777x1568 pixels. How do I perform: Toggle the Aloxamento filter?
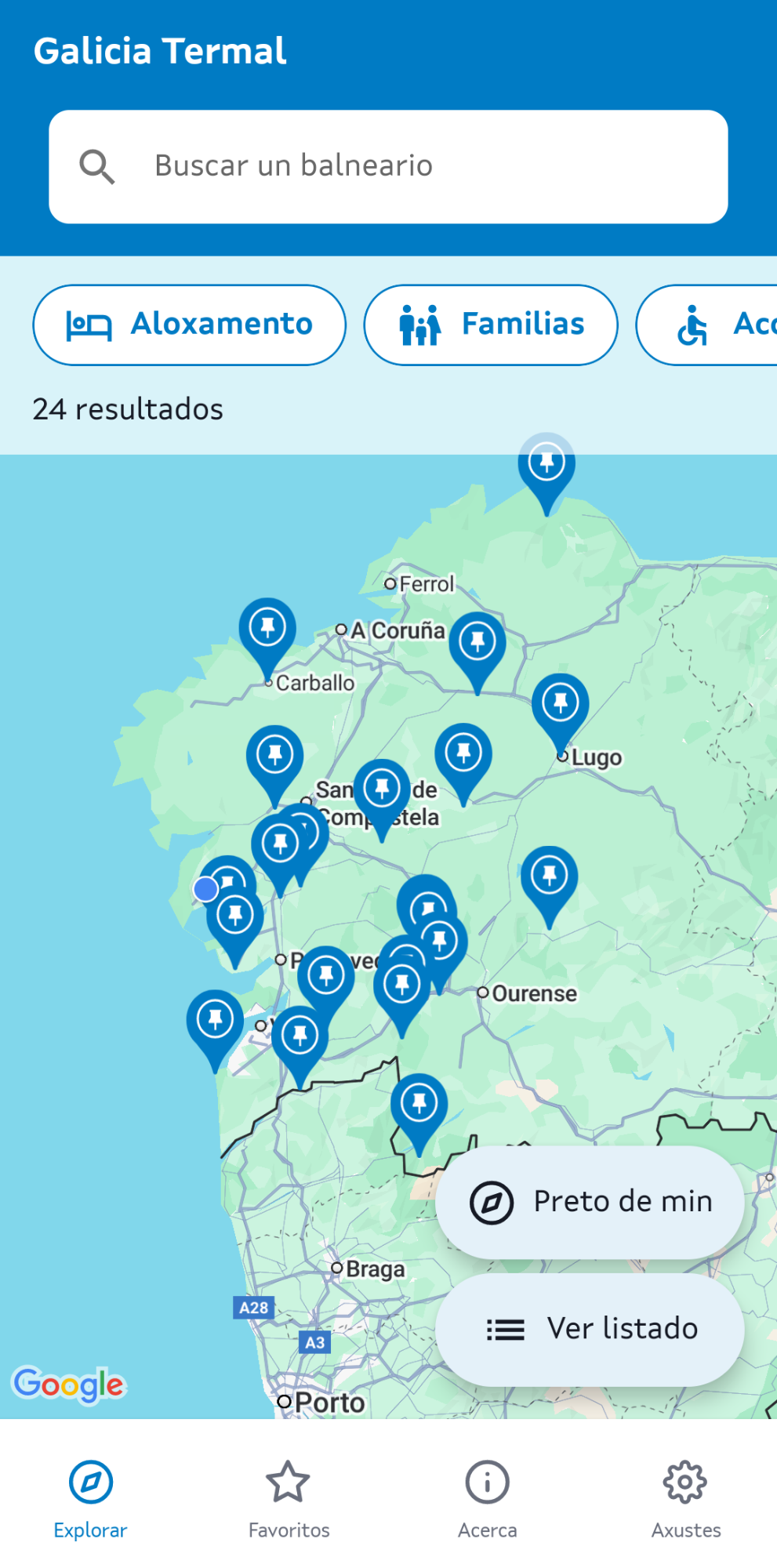pyautogui.click(x=188, y=324)
